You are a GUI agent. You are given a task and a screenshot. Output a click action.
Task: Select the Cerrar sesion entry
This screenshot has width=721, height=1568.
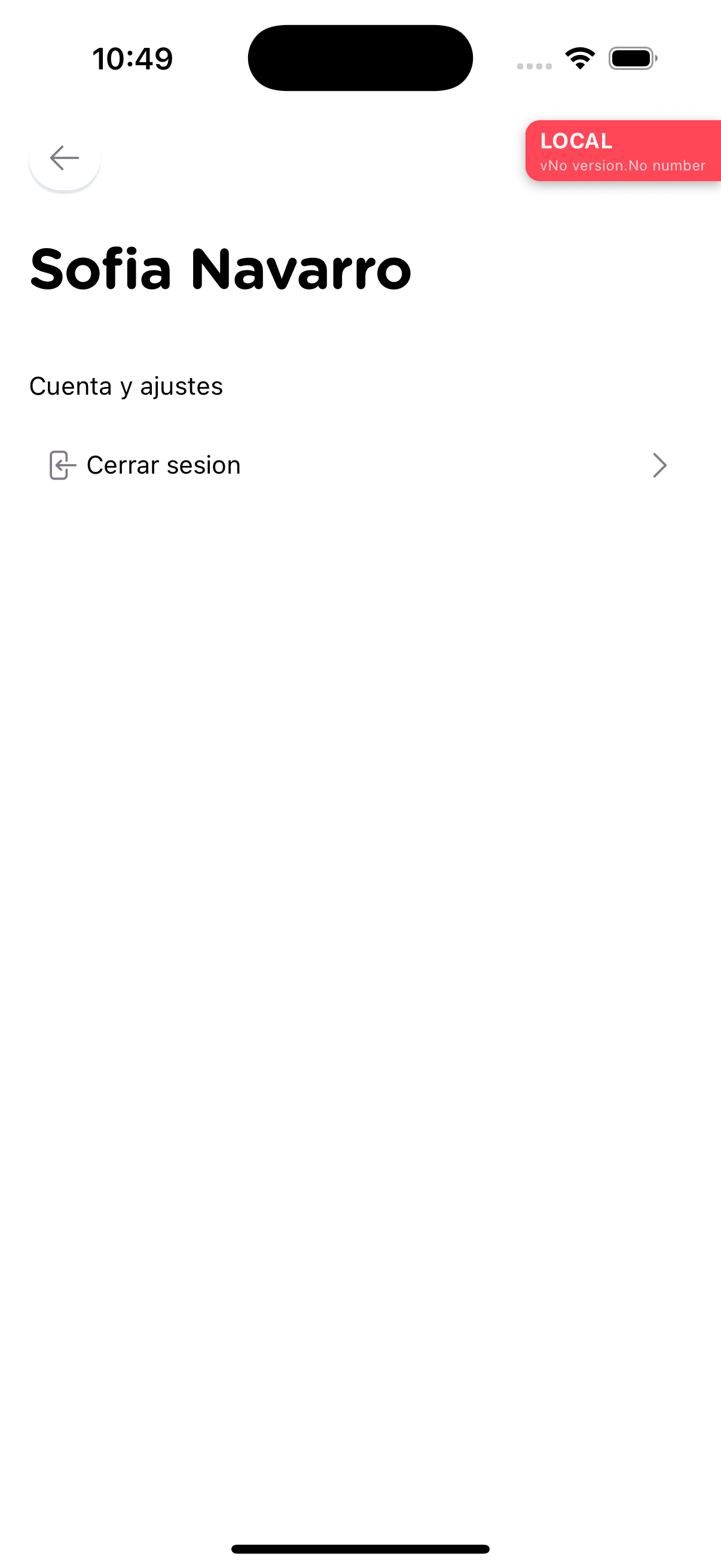click(x=163, y=465)
